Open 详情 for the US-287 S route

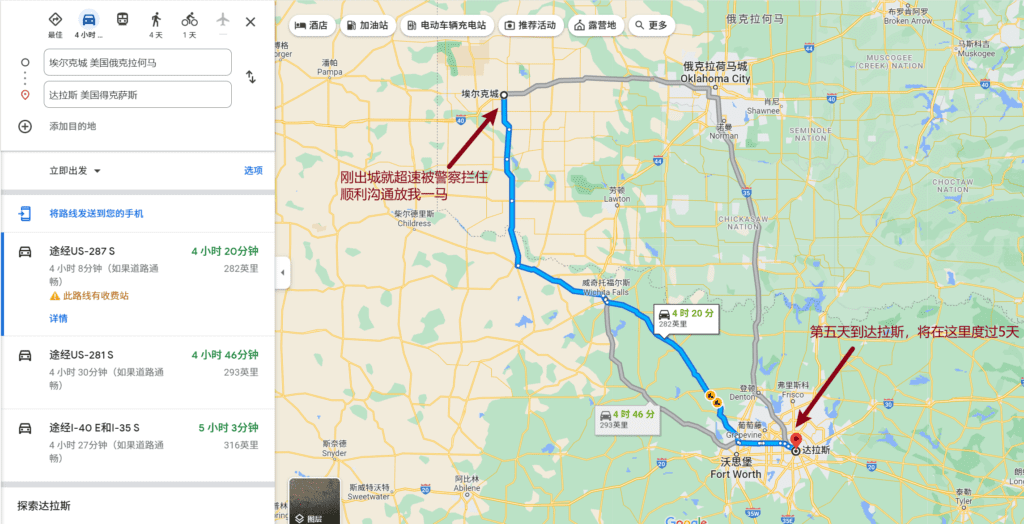click(x=58, y=318)
